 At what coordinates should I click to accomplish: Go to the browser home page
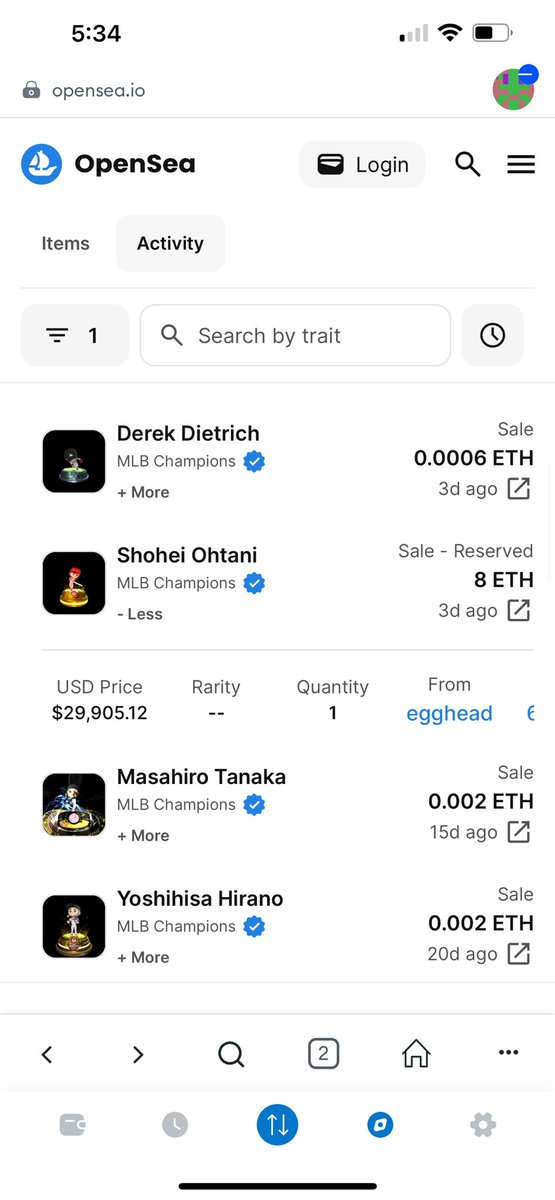(416, 1053)
